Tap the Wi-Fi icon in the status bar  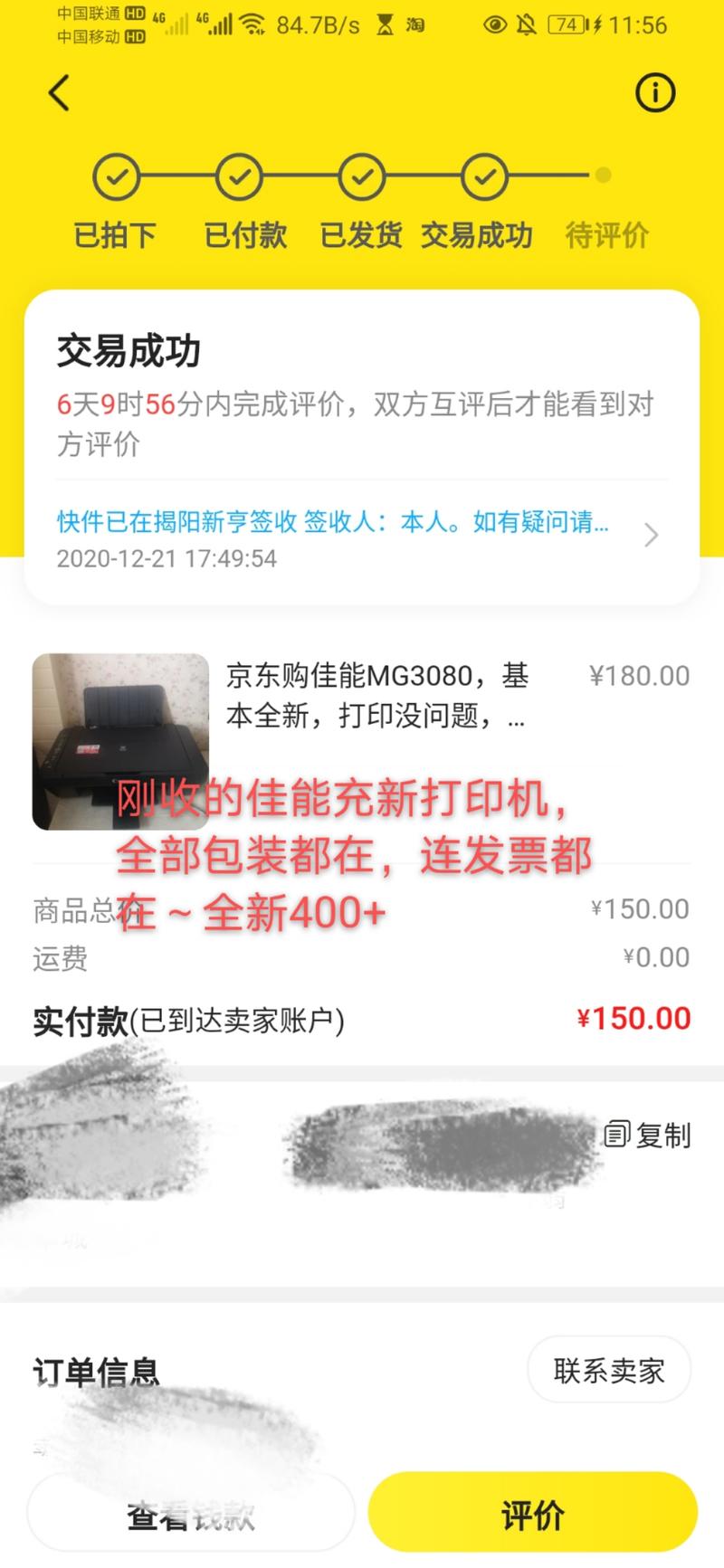253,24
